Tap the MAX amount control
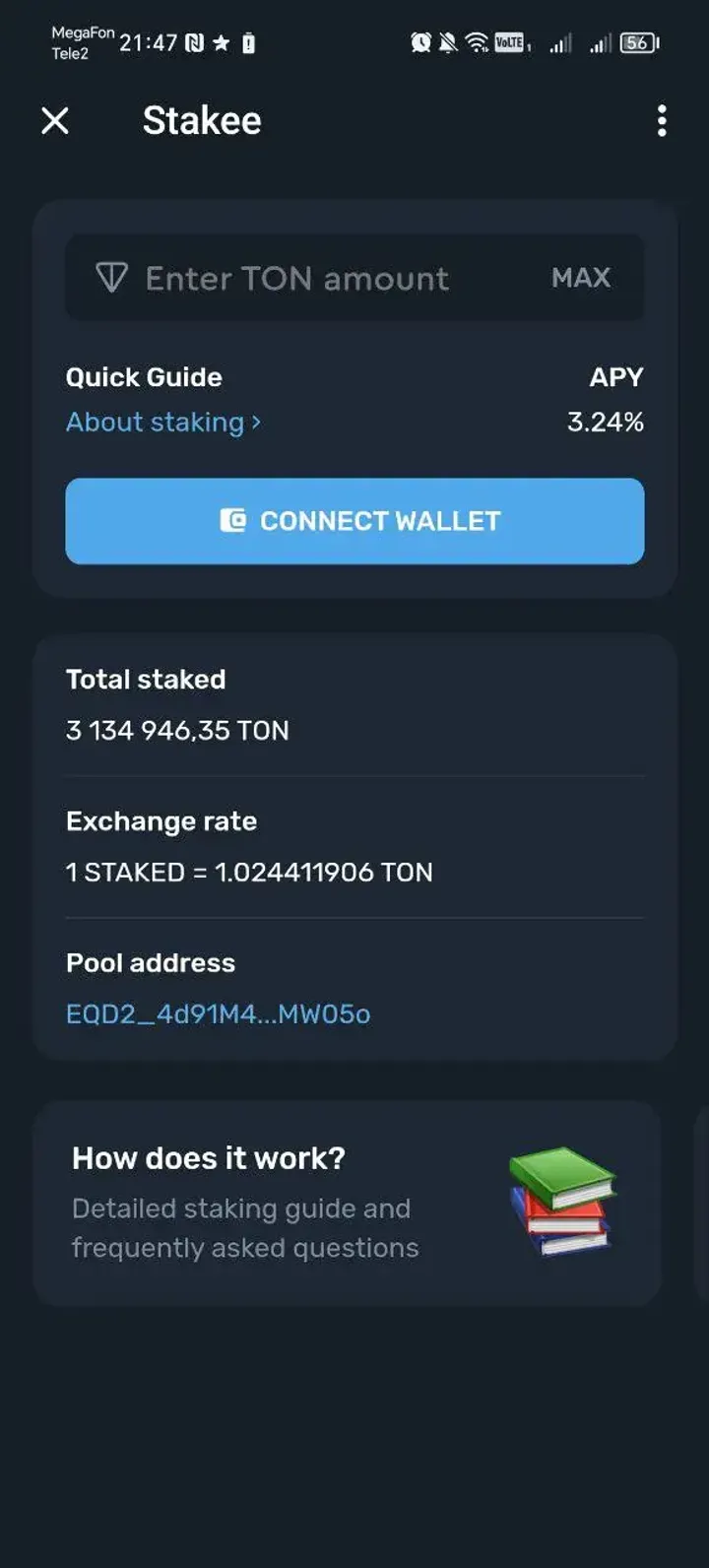This screenshot has width=709, height=1568. (580, 279)
